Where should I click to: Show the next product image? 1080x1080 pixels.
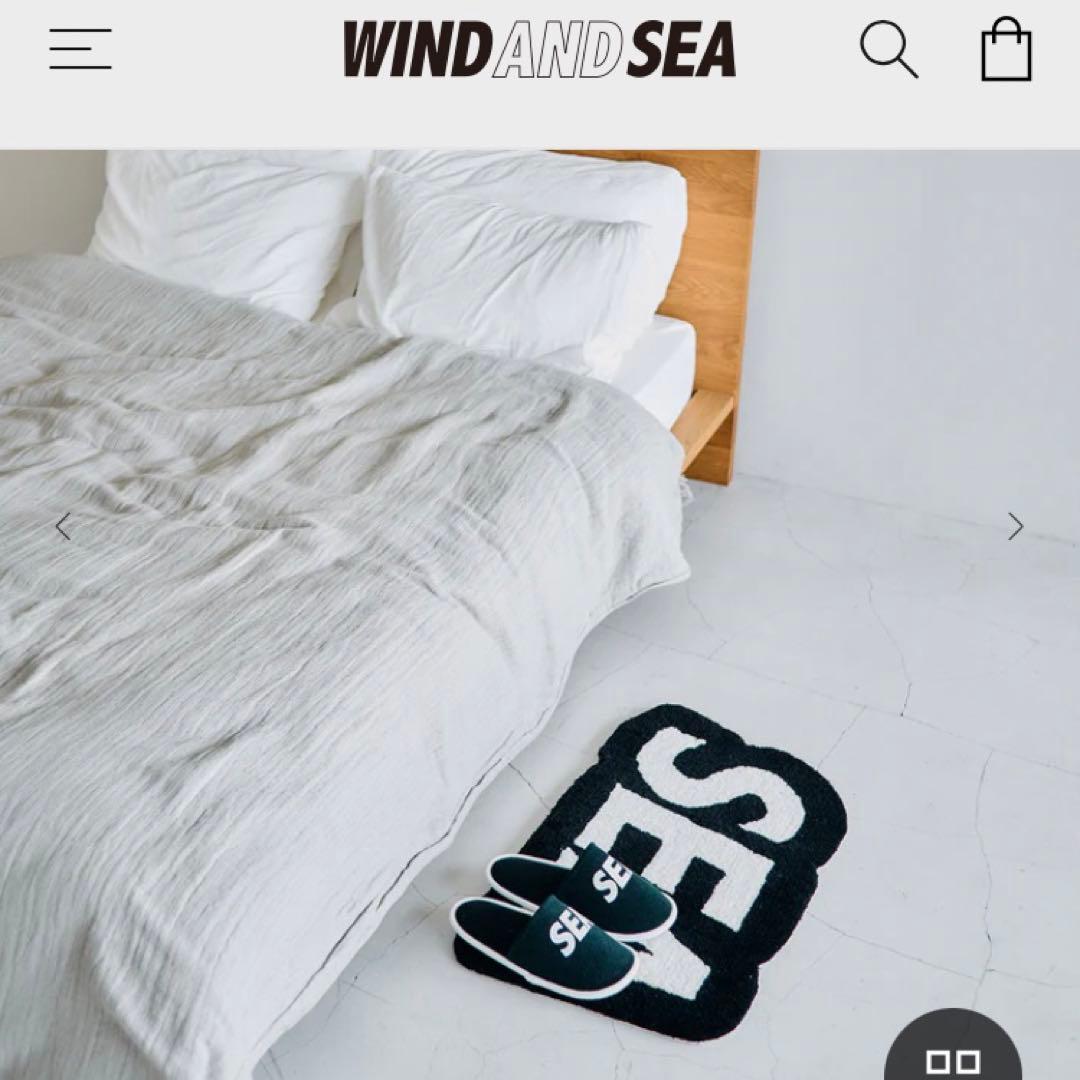pyautogui.click(x=1015, y=527)
